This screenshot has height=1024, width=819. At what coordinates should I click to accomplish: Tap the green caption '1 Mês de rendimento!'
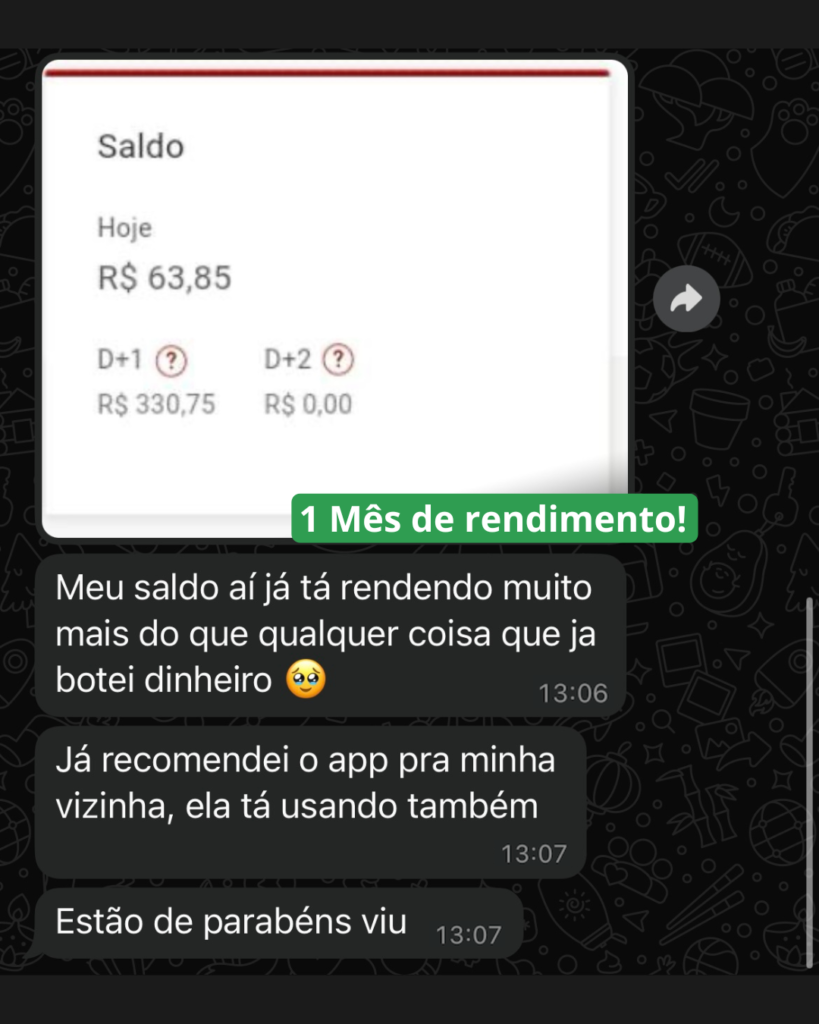tap(492, 519)
